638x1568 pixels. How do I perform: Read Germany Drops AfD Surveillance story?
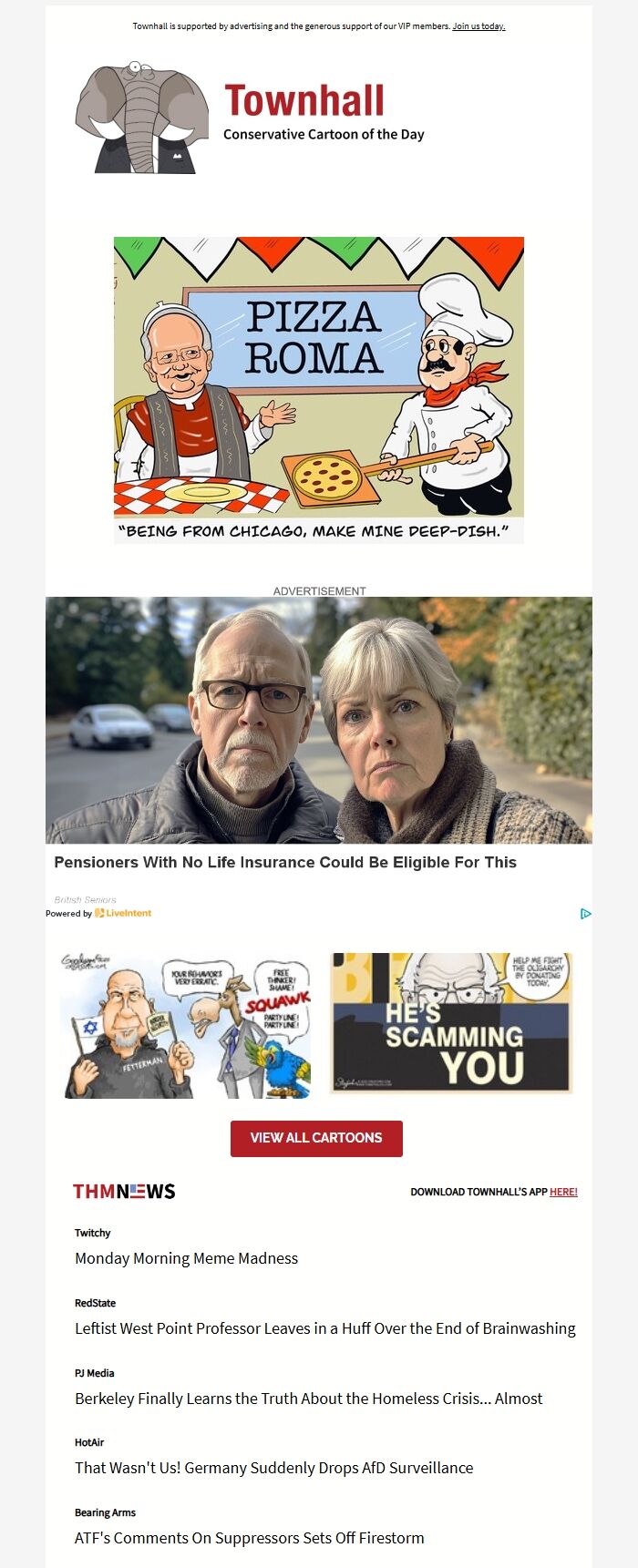click(273, 1468)
